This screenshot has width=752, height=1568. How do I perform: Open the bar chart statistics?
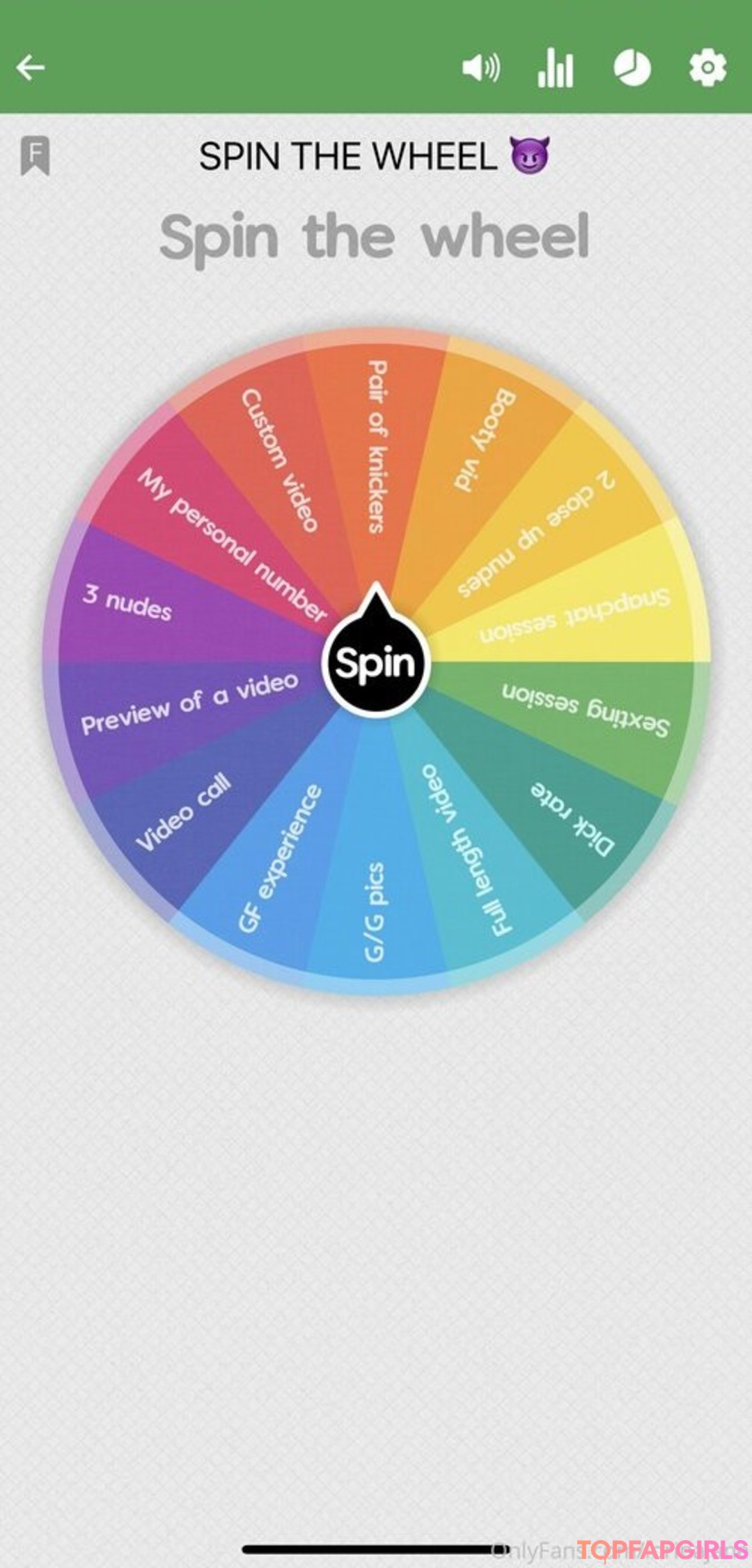556,68
